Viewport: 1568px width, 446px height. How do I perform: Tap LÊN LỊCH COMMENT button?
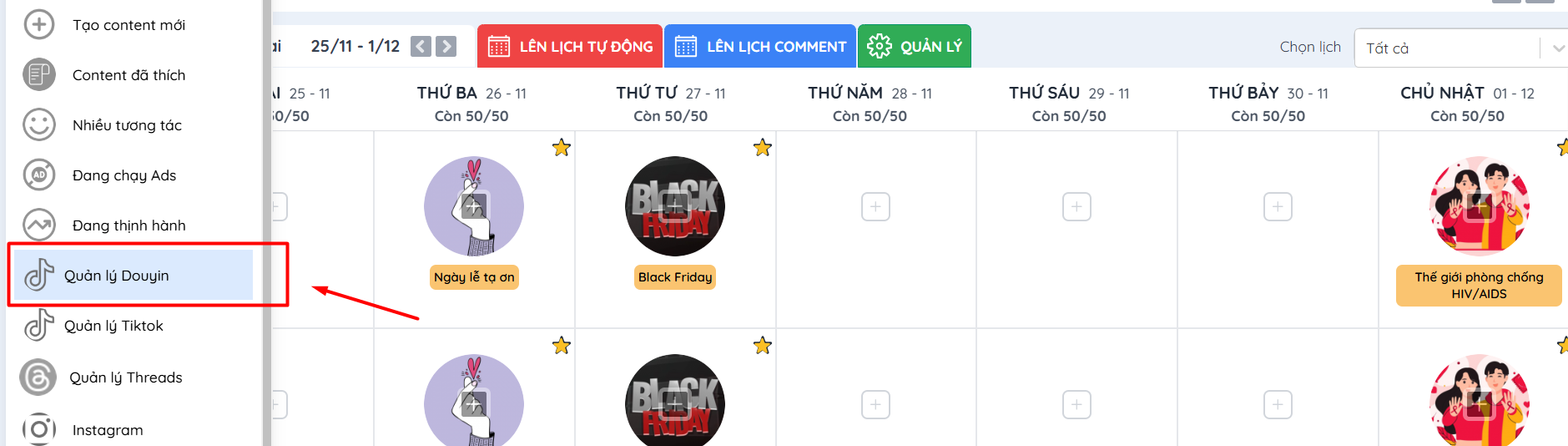[x=760, y=47]
